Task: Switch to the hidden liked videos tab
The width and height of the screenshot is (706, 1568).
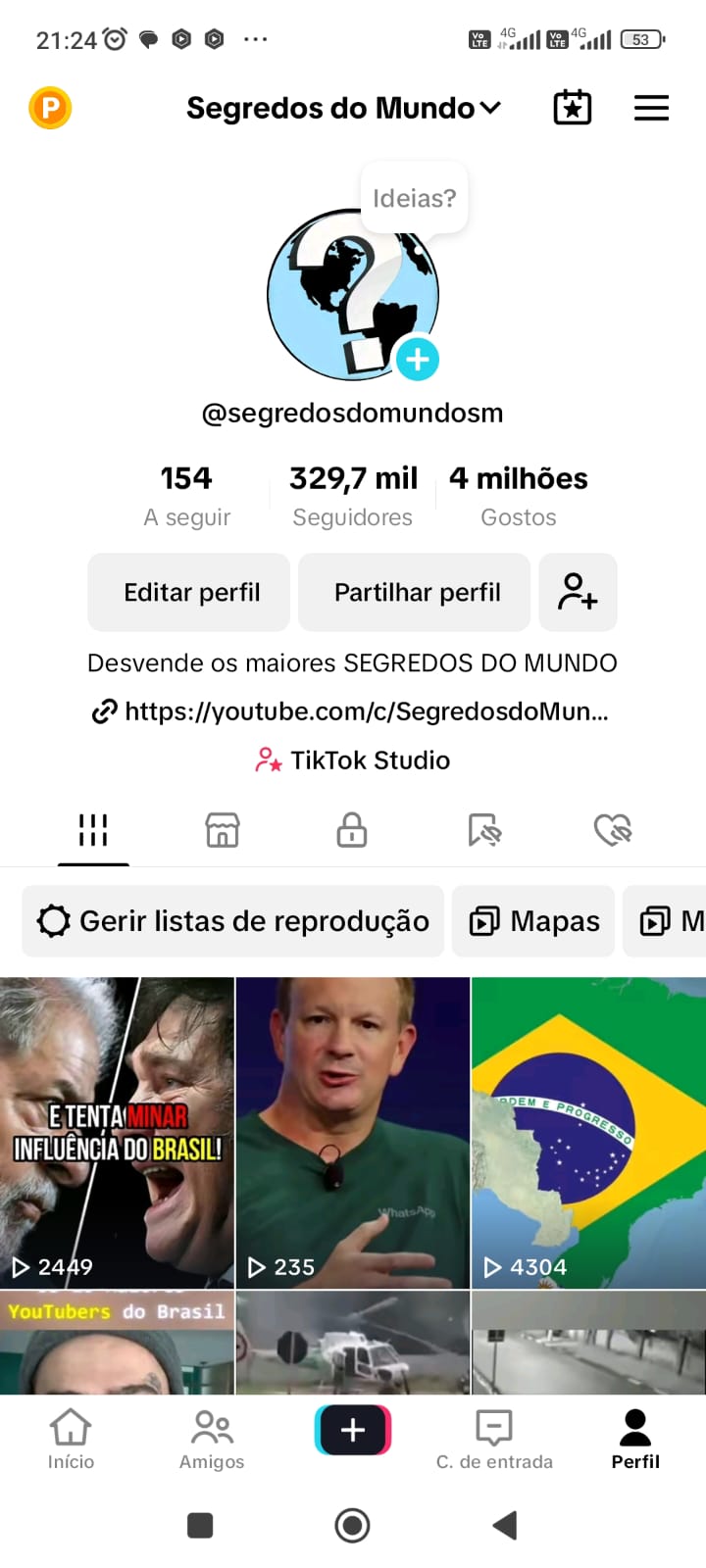Action: pyautogui.click(x=613, y=830)
